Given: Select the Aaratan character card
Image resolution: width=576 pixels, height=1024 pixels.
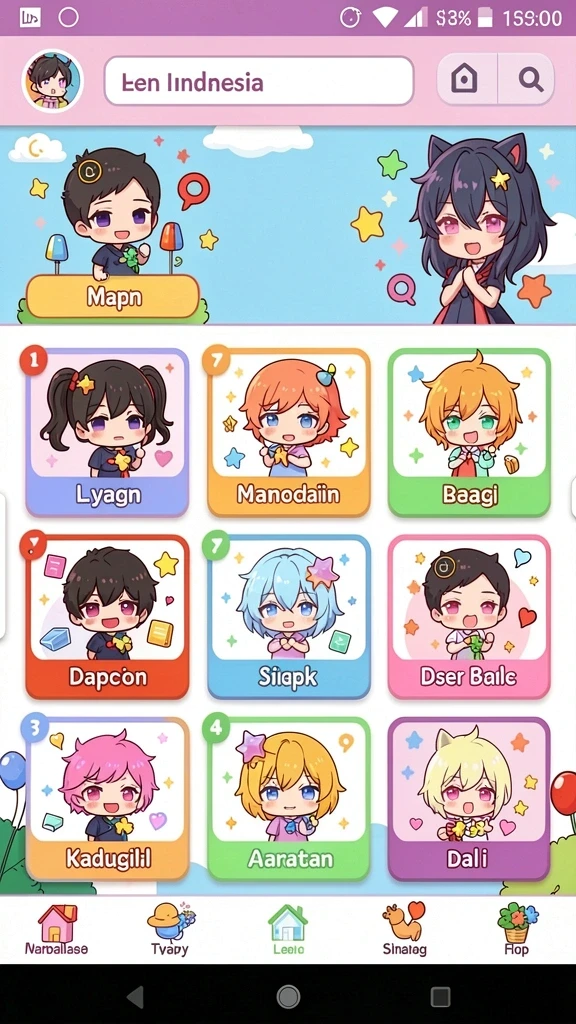Looking at the screenshot, I should (289, 799).
